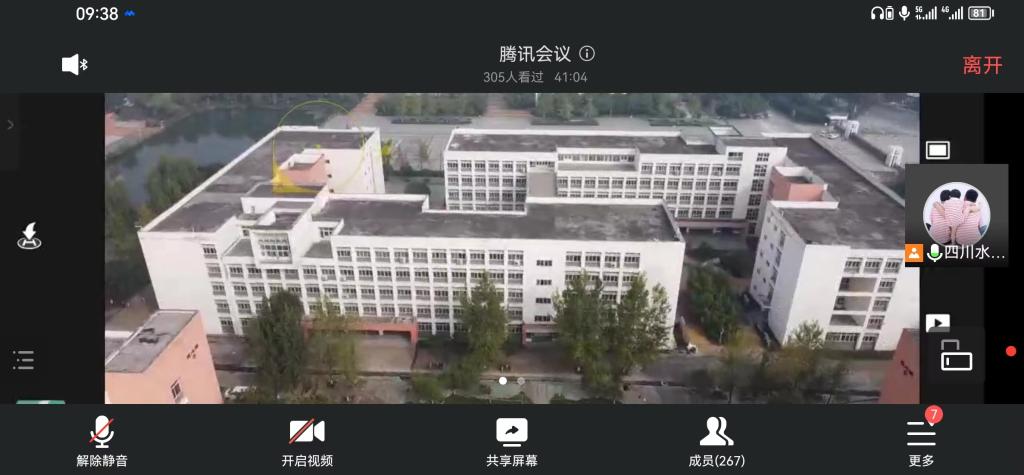This screenshot has height=475, width=1024.
Task: Toggle the speaker audio output icon
Action: click(74, 65)
